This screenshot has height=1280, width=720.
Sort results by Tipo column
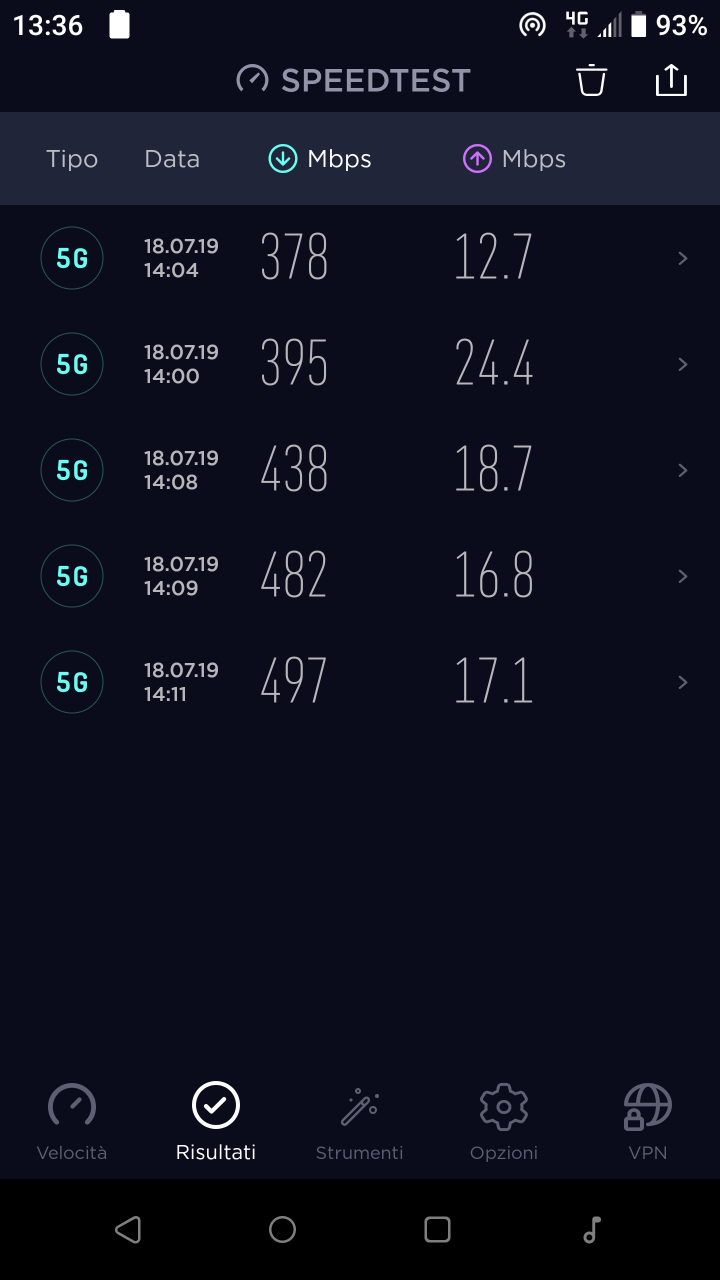[x=72, y=159]
